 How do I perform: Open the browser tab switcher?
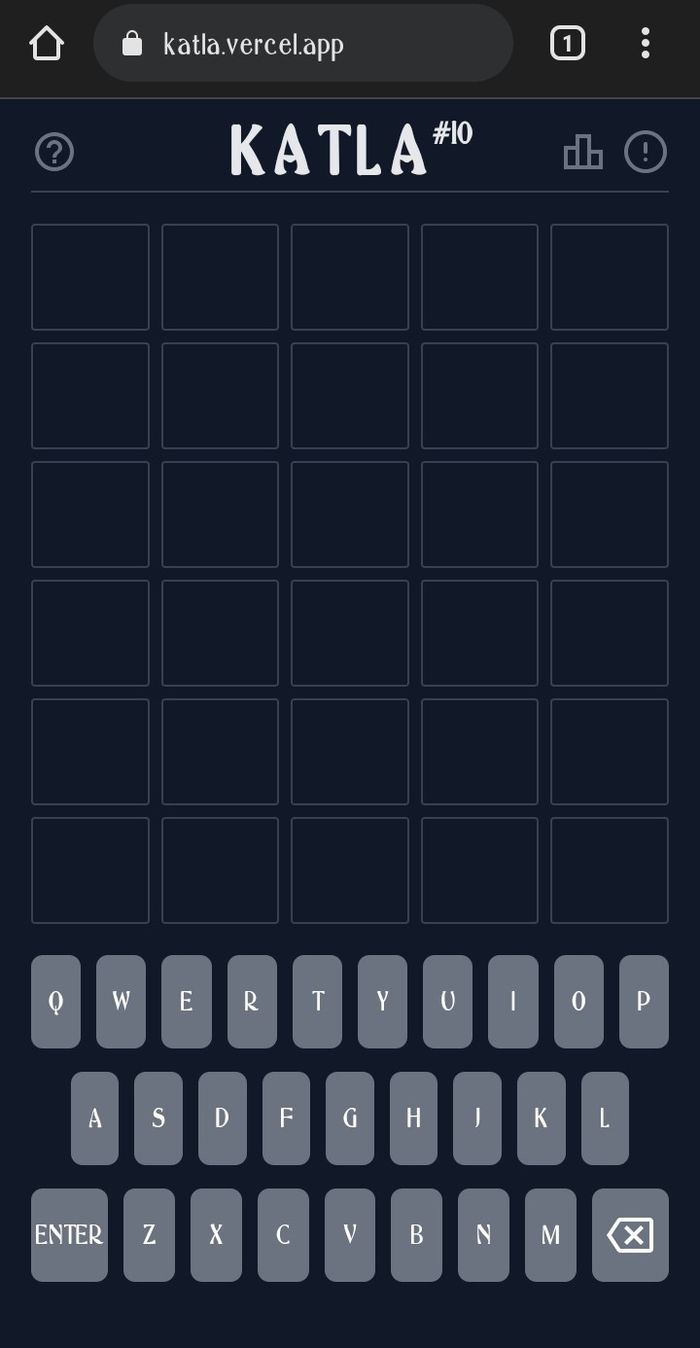tap(567, 43)
